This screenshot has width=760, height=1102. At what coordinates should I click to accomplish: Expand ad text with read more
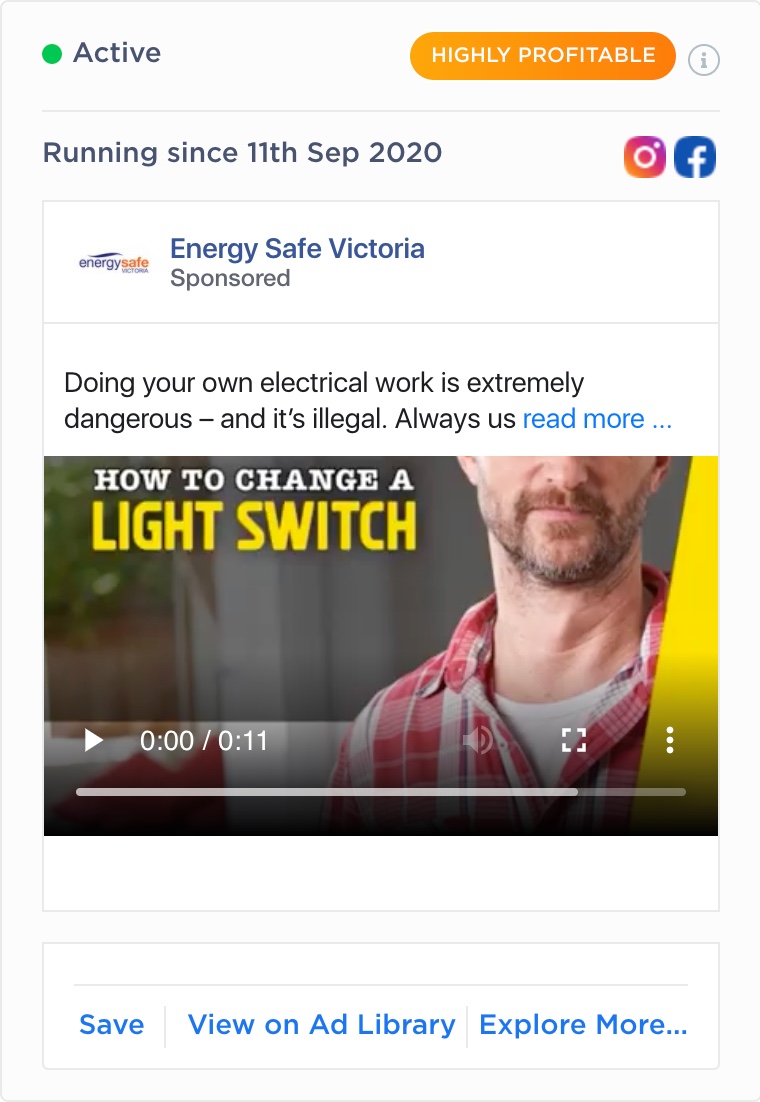pyautogui.click(x=597, y=419)
